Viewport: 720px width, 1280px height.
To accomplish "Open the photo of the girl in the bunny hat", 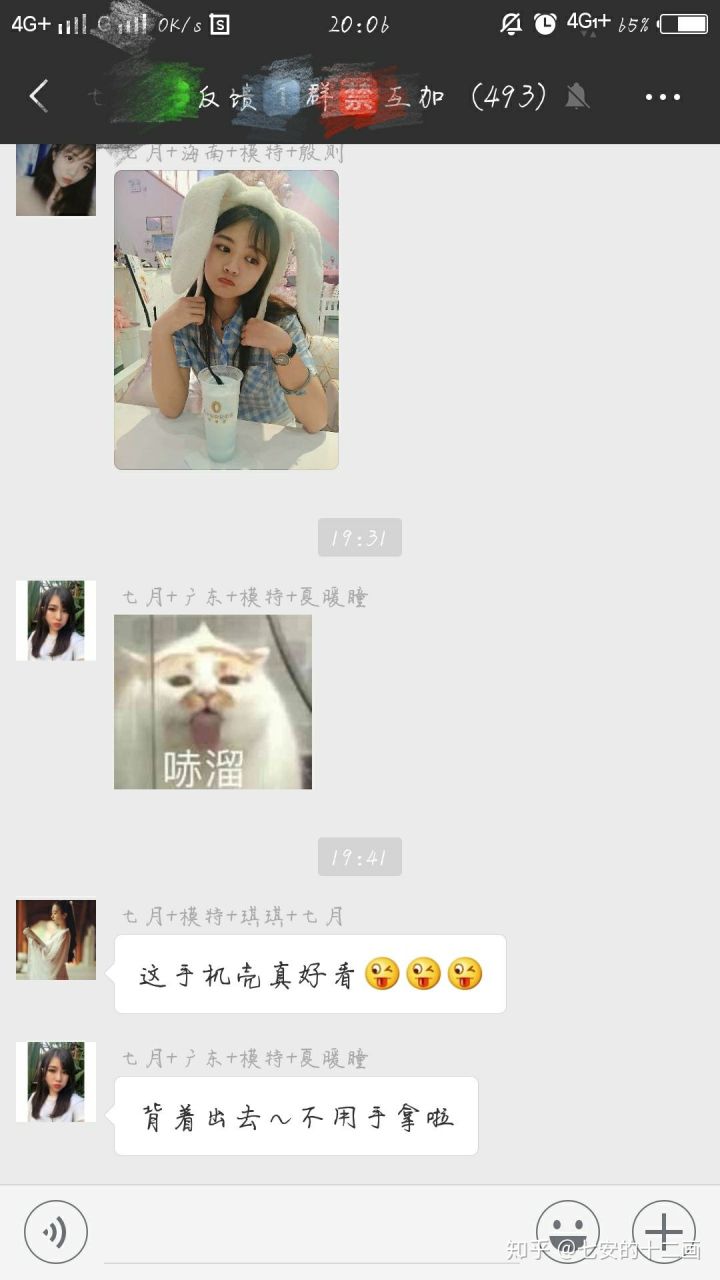I will (226, 319).
